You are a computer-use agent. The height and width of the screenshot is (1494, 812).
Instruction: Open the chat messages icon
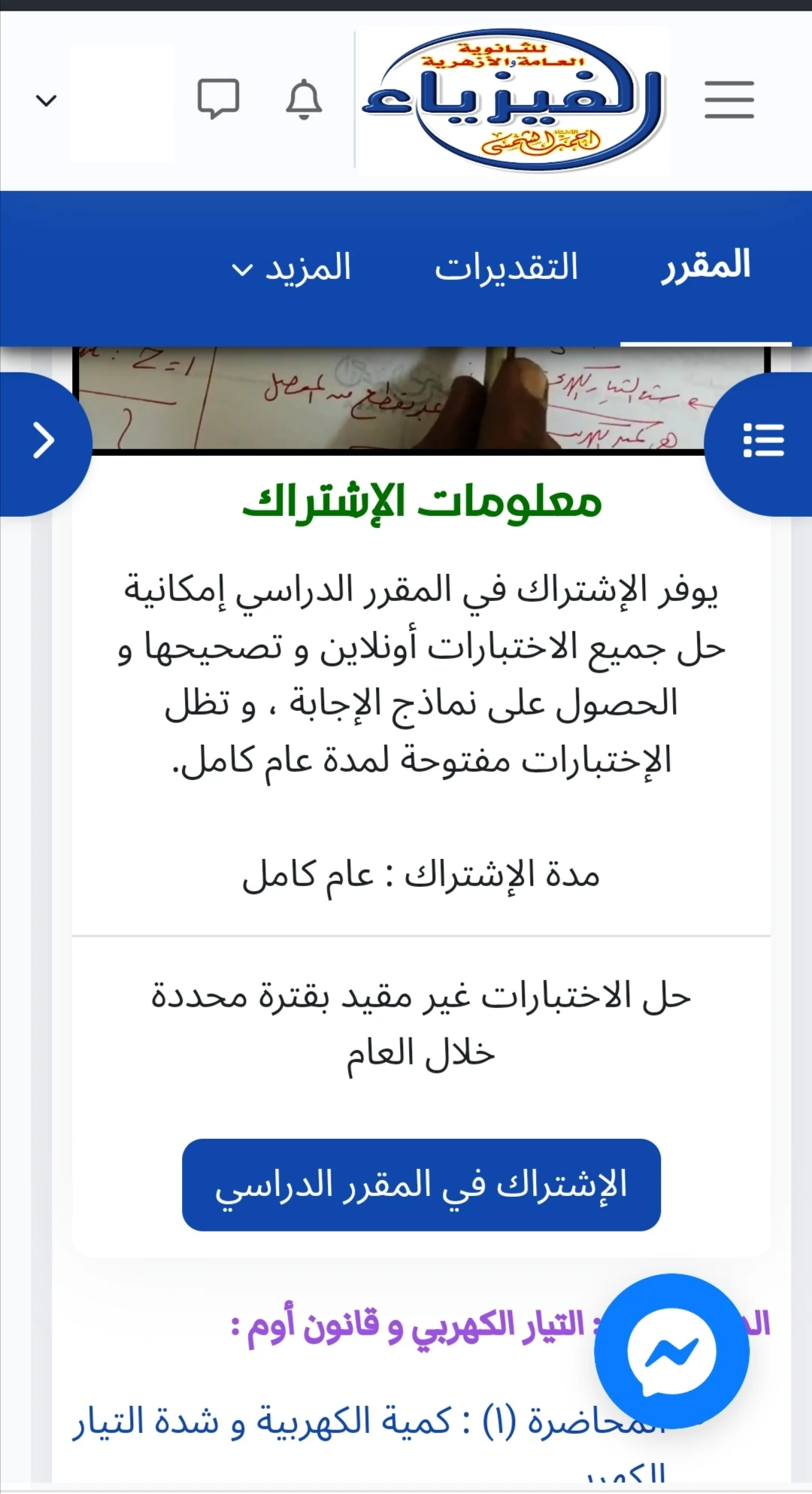[219, 99]
